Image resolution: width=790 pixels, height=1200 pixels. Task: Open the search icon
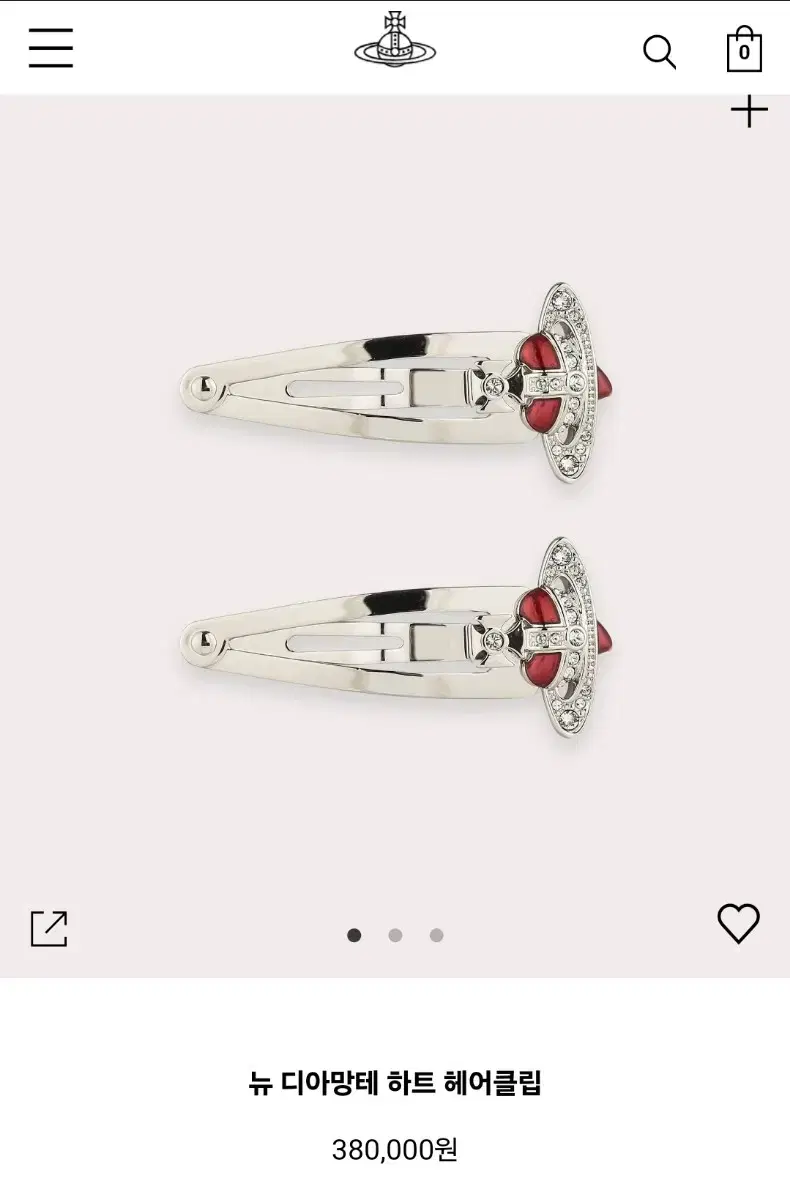tap(659, 51)
